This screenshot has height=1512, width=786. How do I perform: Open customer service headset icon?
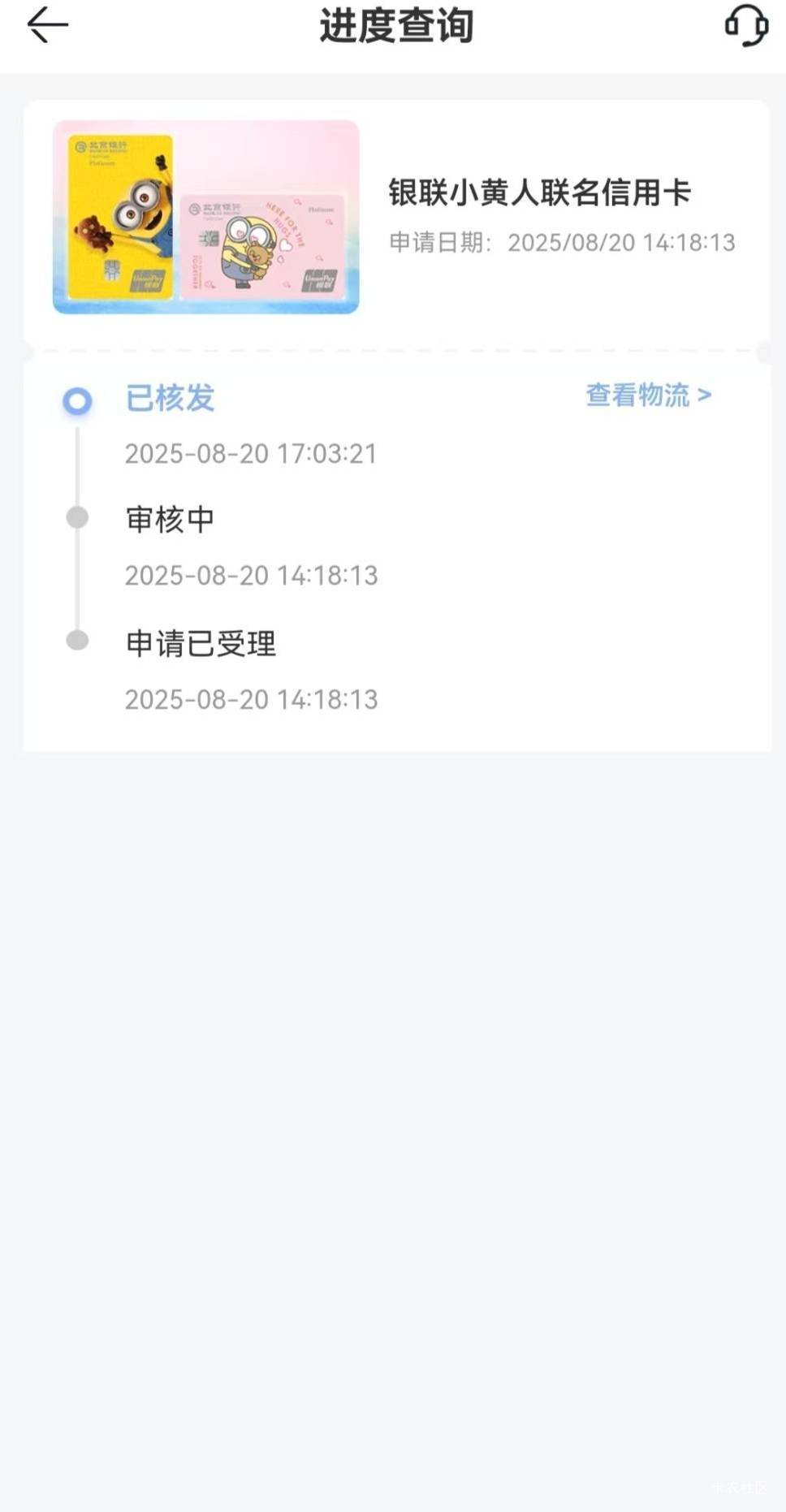(746, 25)
